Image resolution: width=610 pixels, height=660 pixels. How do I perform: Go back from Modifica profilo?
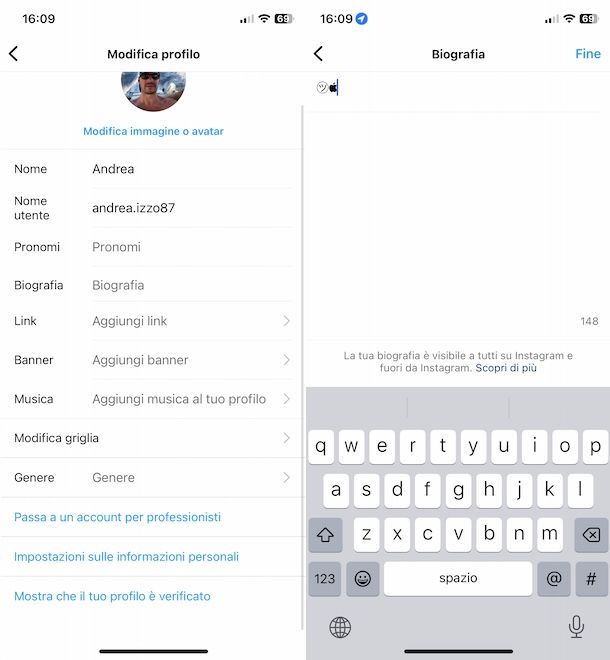coord(14,54)
